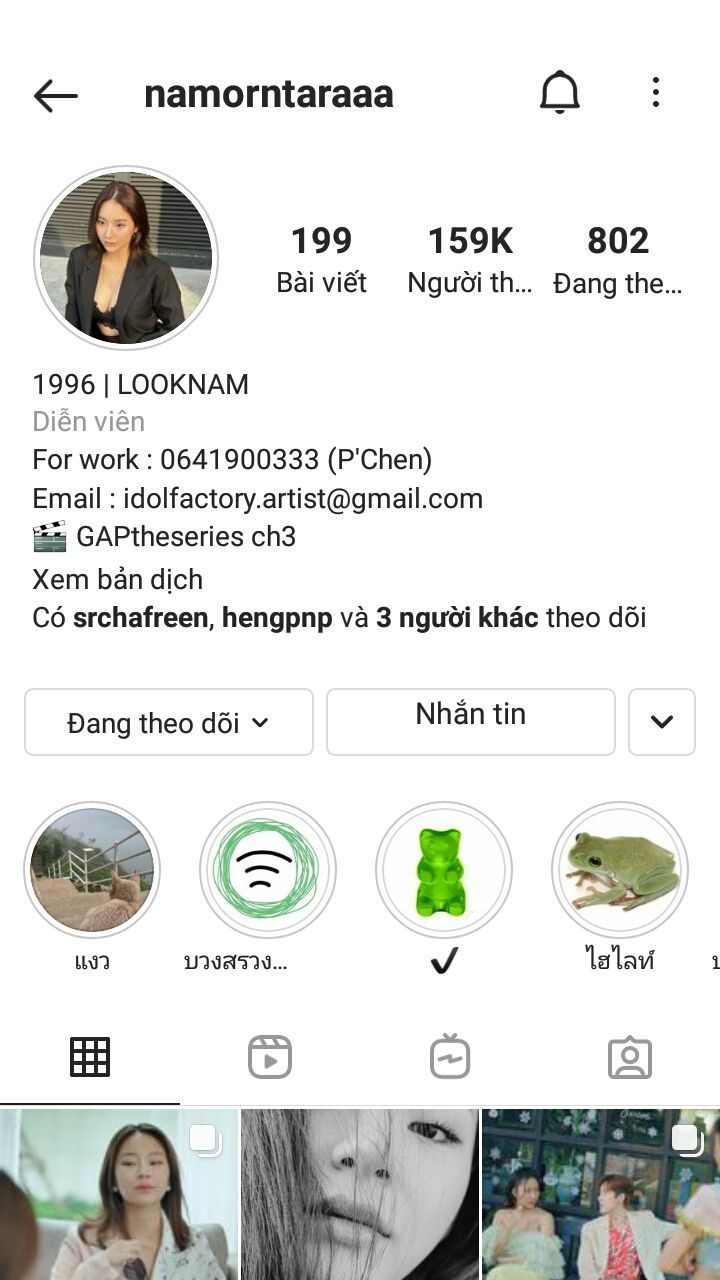
Task: Open the three-dot overflow menu
Action: point(655,93)
